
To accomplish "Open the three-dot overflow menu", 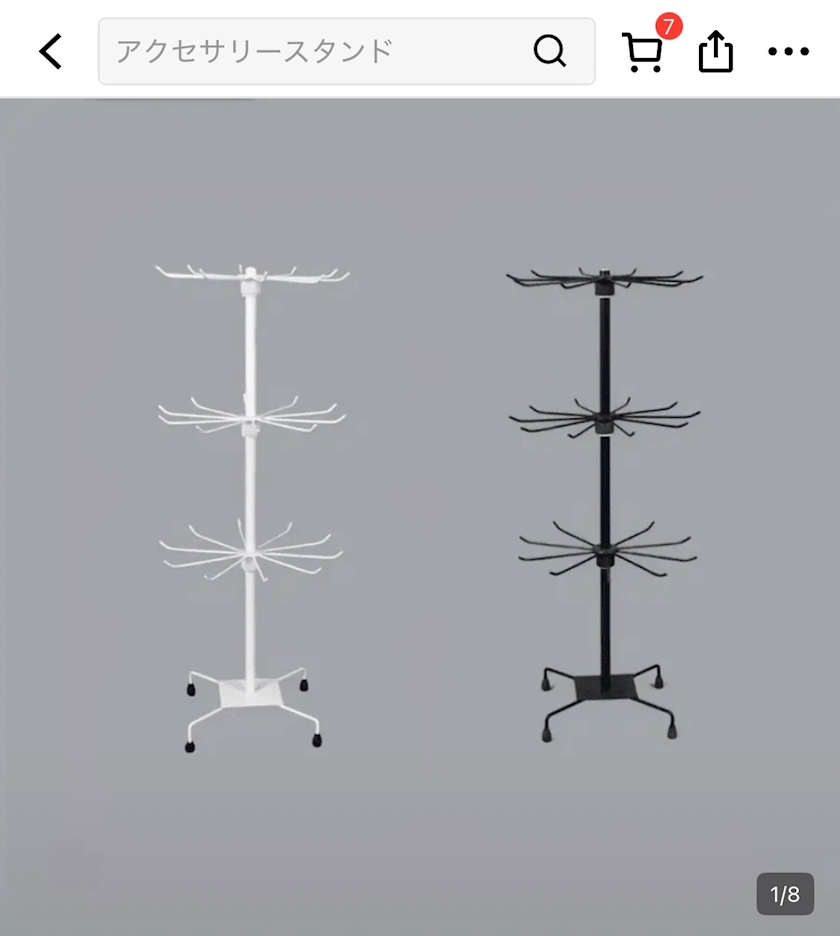I will pyautogui.click(x=788, y=51).
